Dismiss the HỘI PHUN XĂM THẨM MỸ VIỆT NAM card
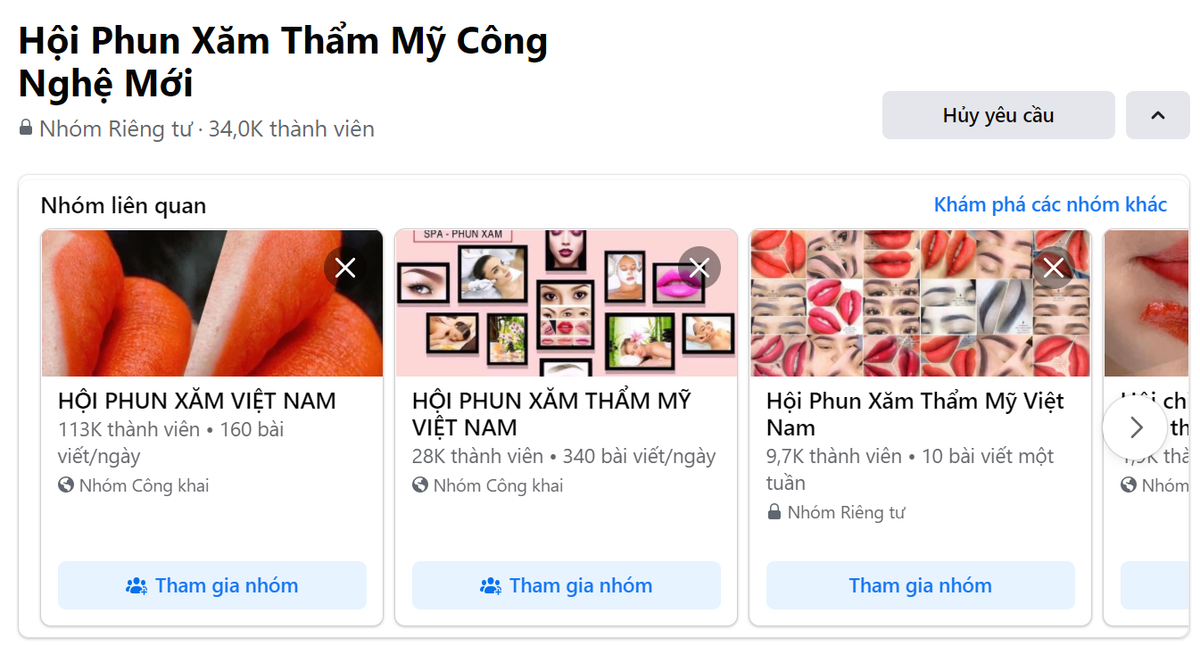The width and height of the screenshot is (1200, 646). tap(699, 267)
